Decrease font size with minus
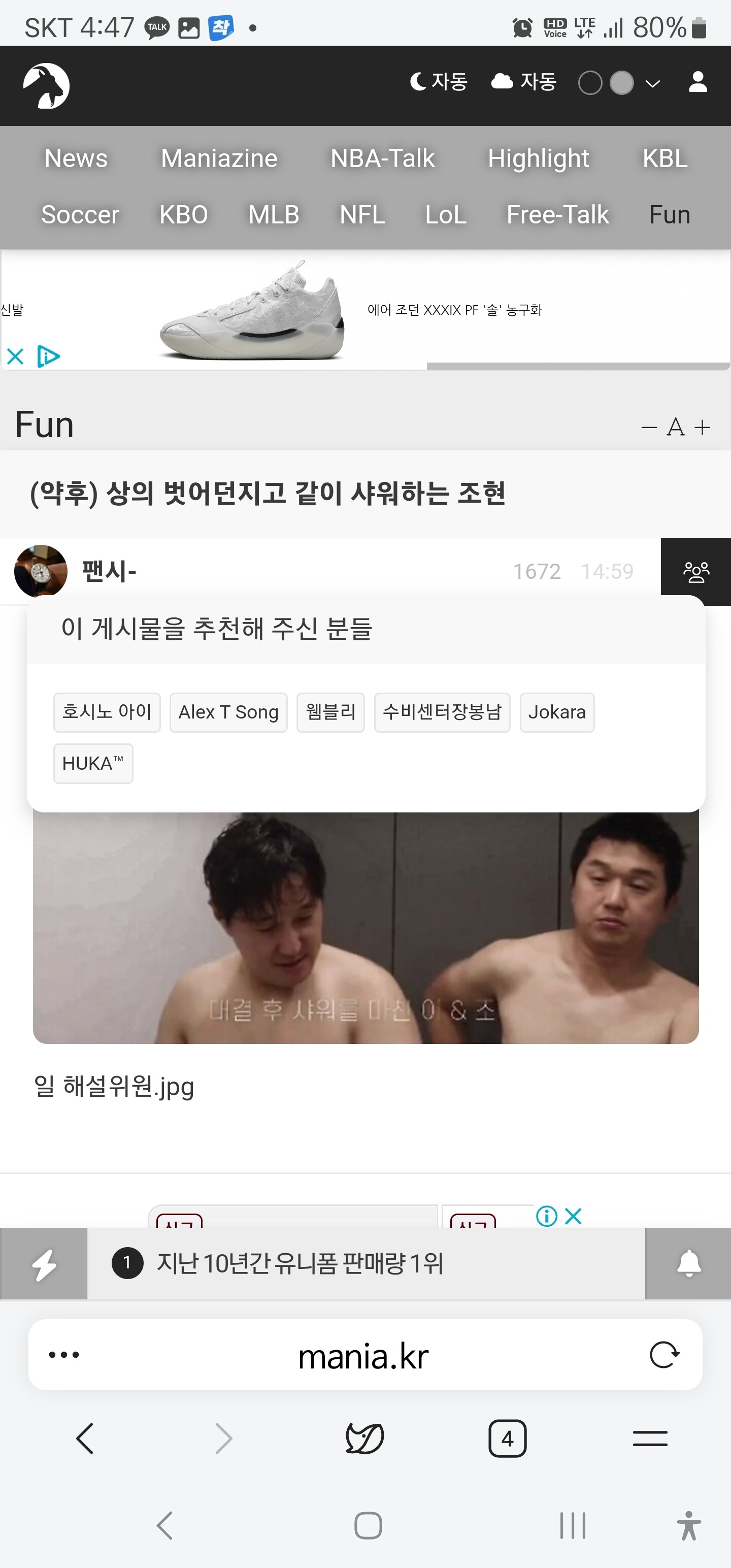 click(649, 428)
